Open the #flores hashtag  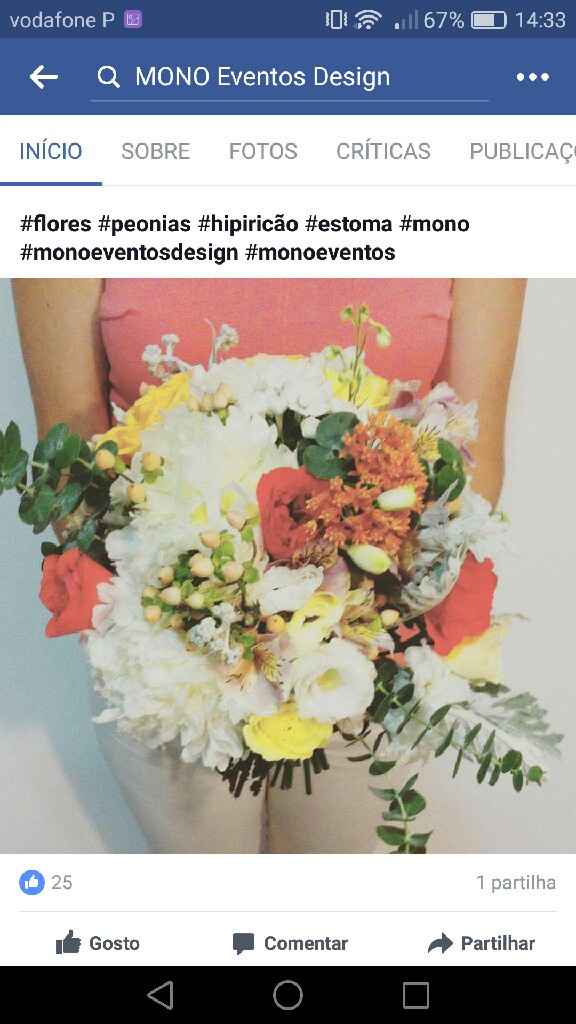[56, 224]
